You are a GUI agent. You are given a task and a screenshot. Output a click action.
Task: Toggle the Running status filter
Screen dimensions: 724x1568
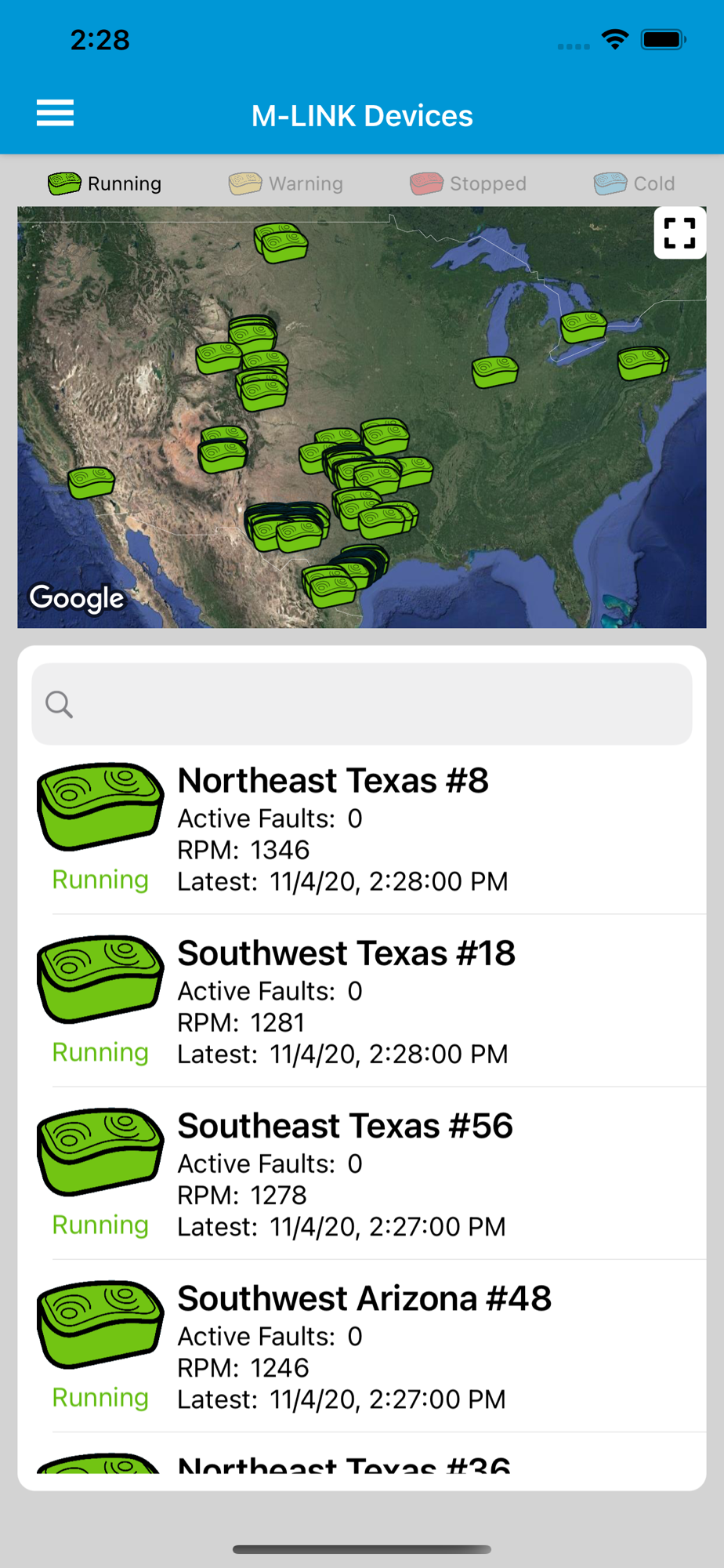(x=104, y=183)
